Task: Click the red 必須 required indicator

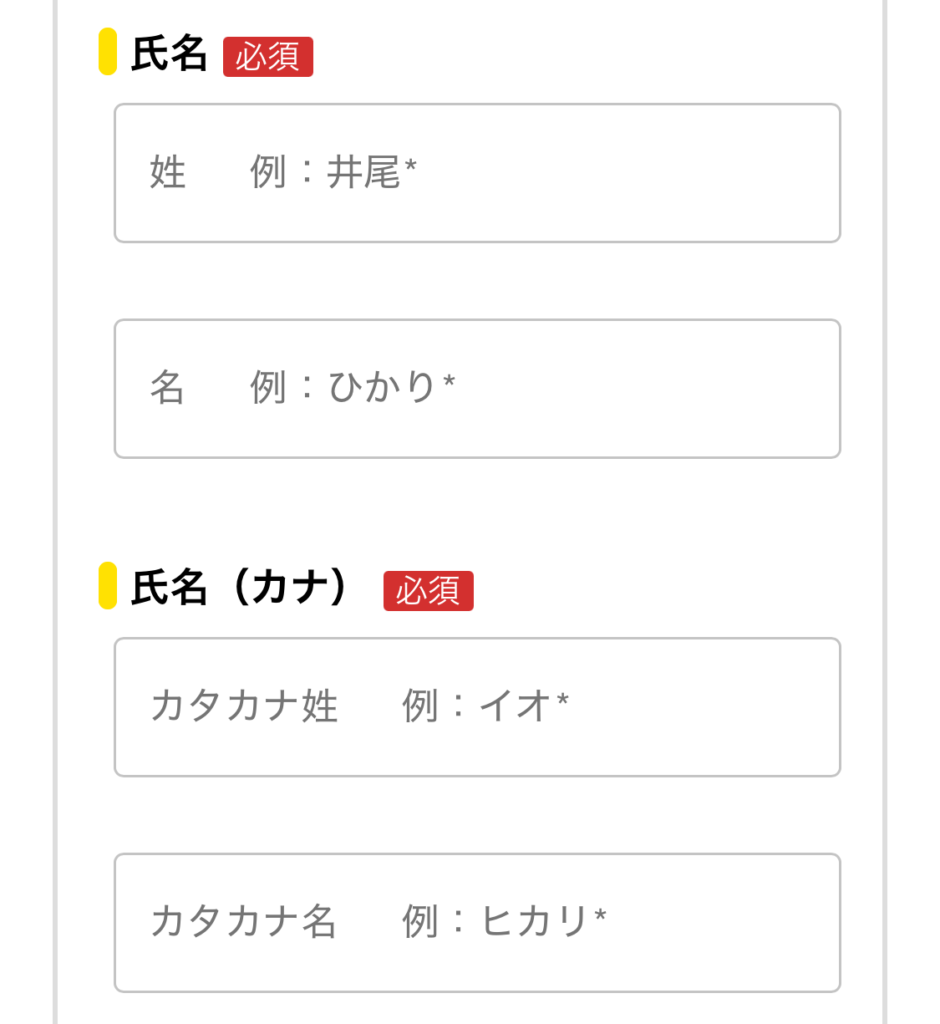Action: tap(267, 59)
